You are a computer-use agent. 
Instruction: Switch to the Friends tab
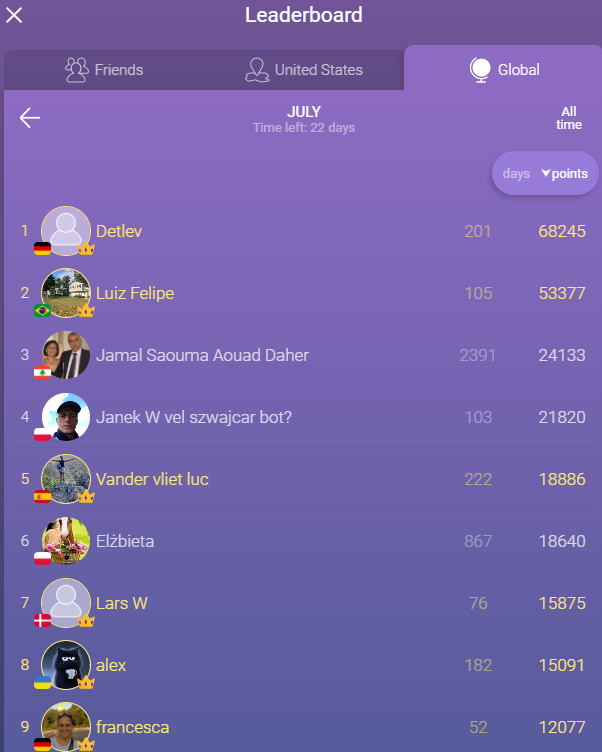pos(104,70)
